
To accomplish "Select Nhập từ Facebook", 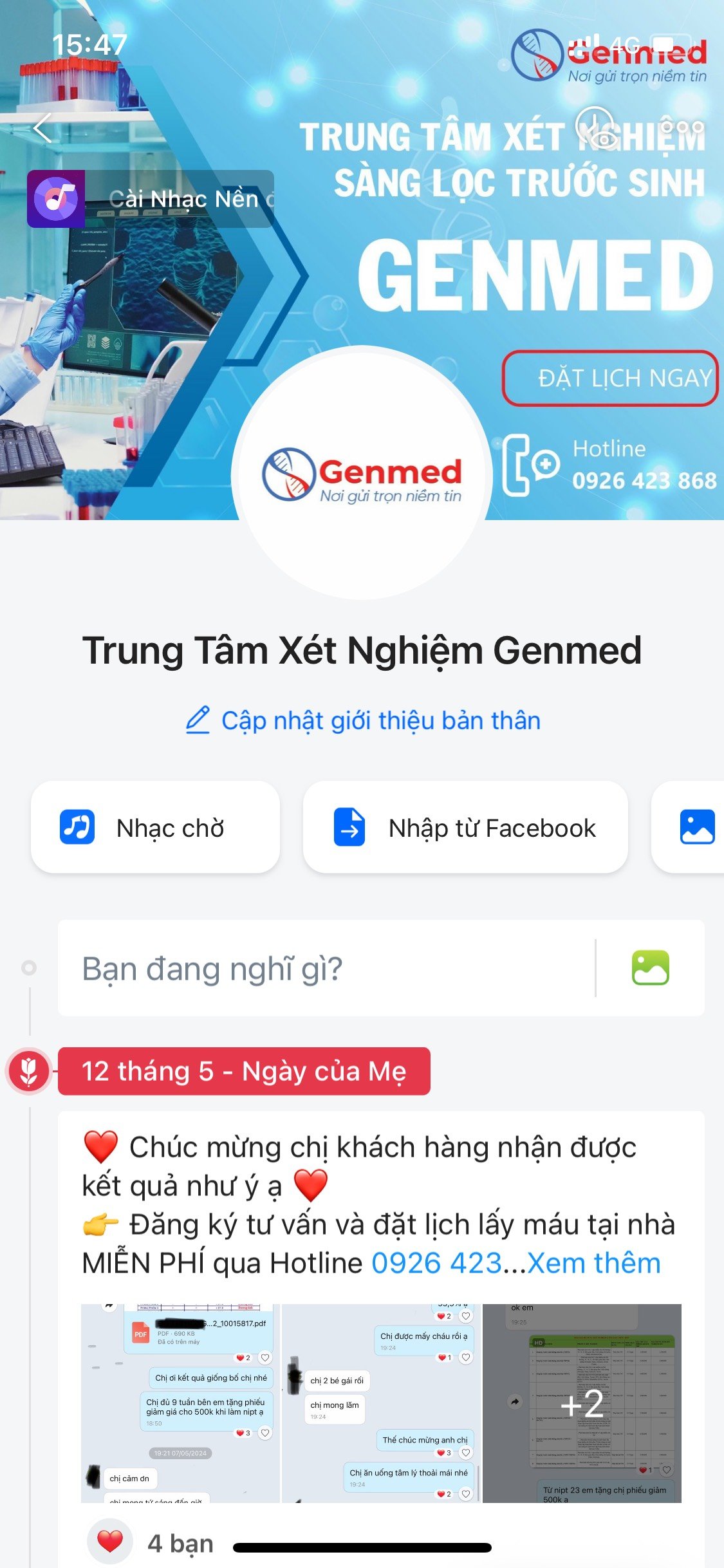I will [x=465, y=828].
